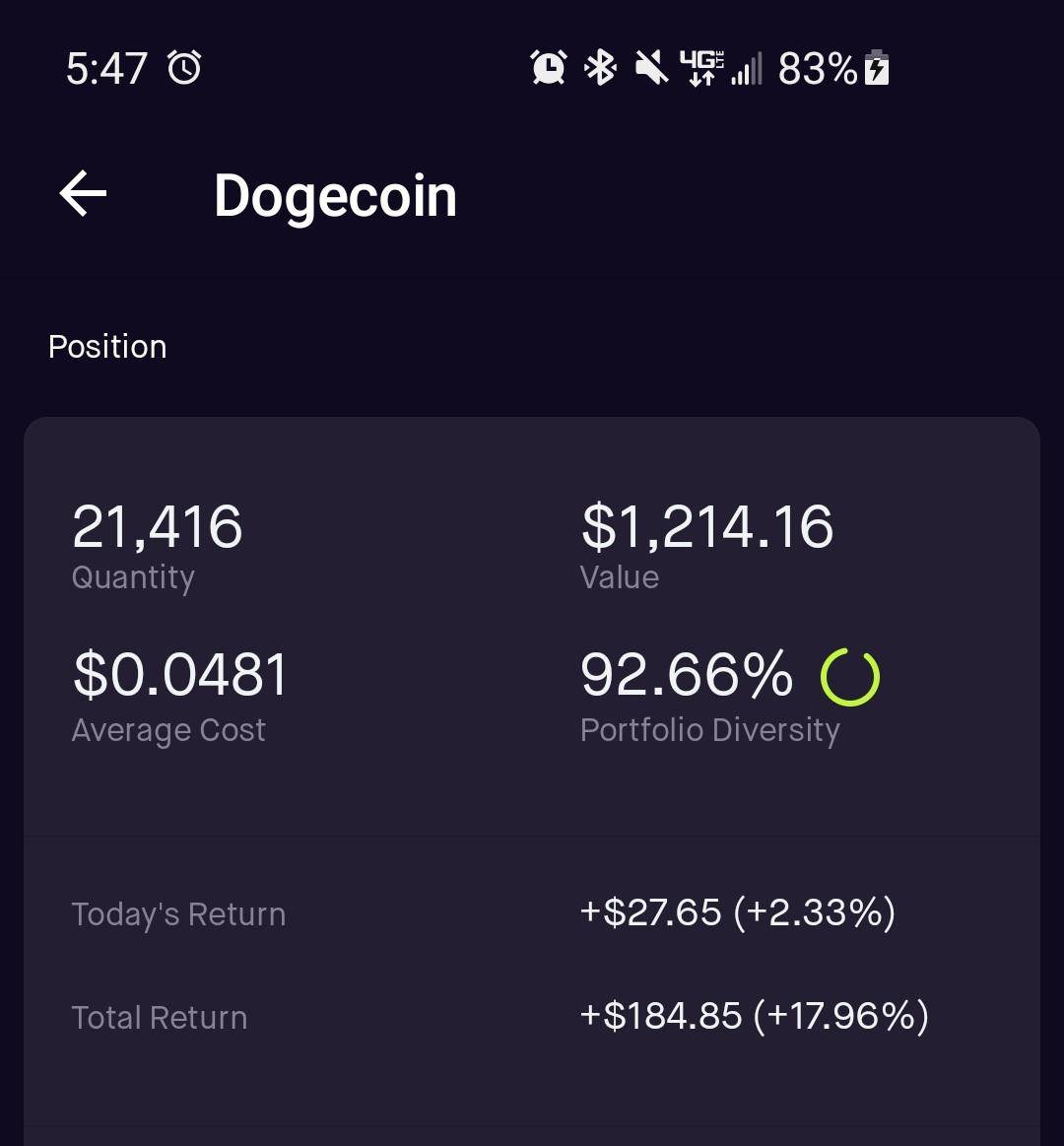The height and width of the screenshot is (1146, 1064).
Task: Tap Today's Return row
Action: click(x=178, y=913)
